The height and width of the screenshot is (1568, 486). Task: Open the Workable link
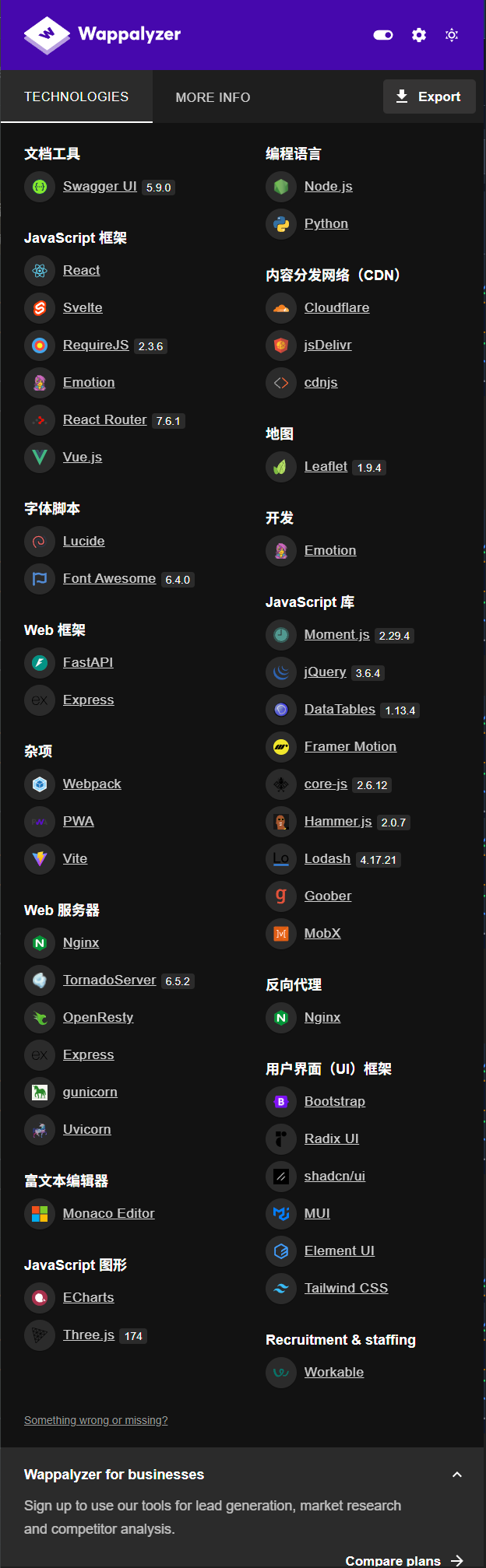coord(333,1372)
